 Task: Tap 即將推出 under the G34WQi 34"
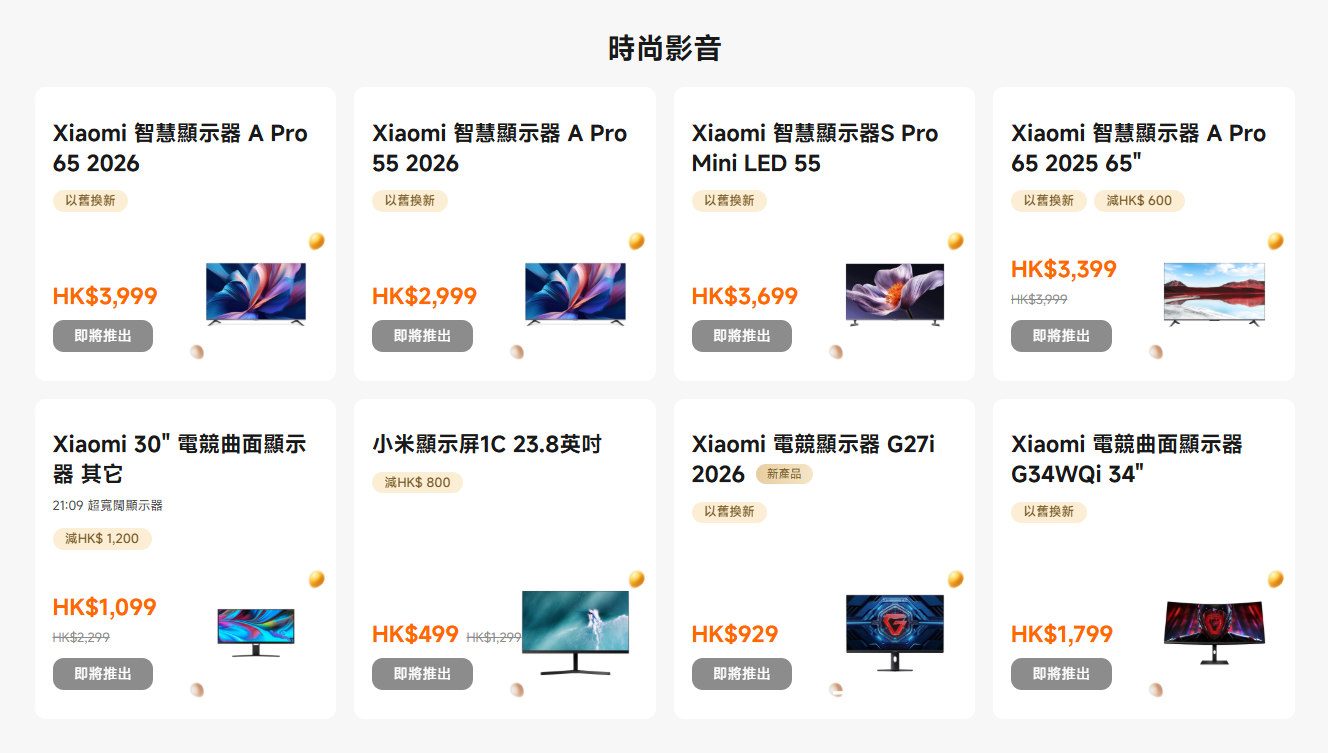click(x=1061, y=674)
